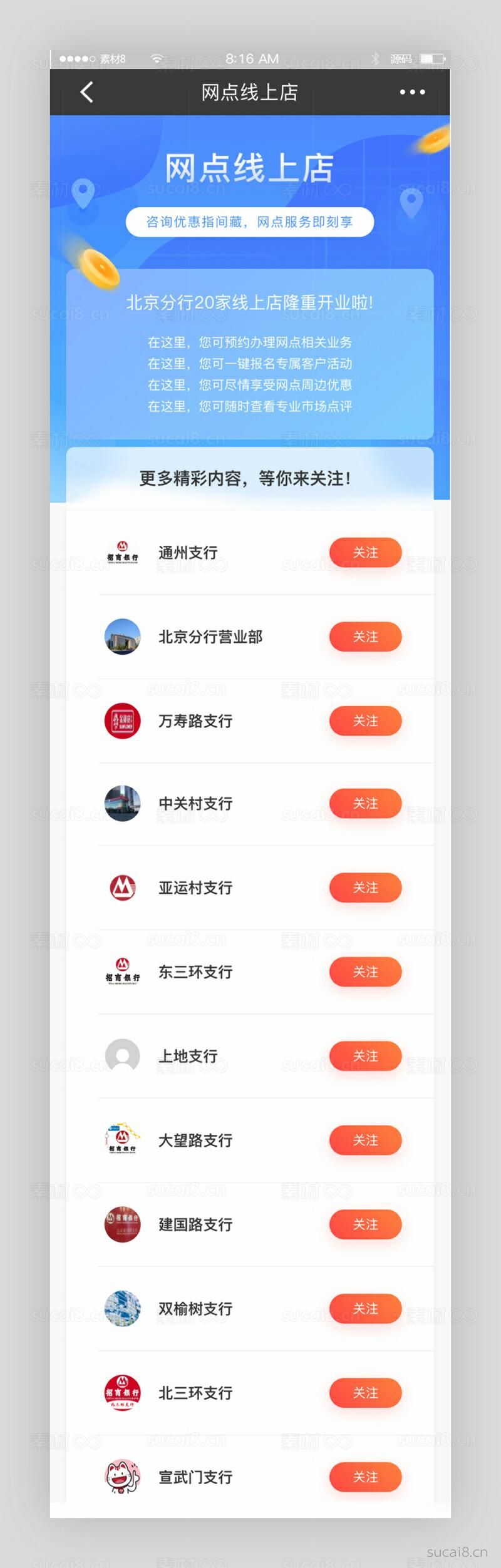This screenshot has height=1568, width=501.
Task: Open the three-dot overflow menu
Action: click(x=412, y=93)
